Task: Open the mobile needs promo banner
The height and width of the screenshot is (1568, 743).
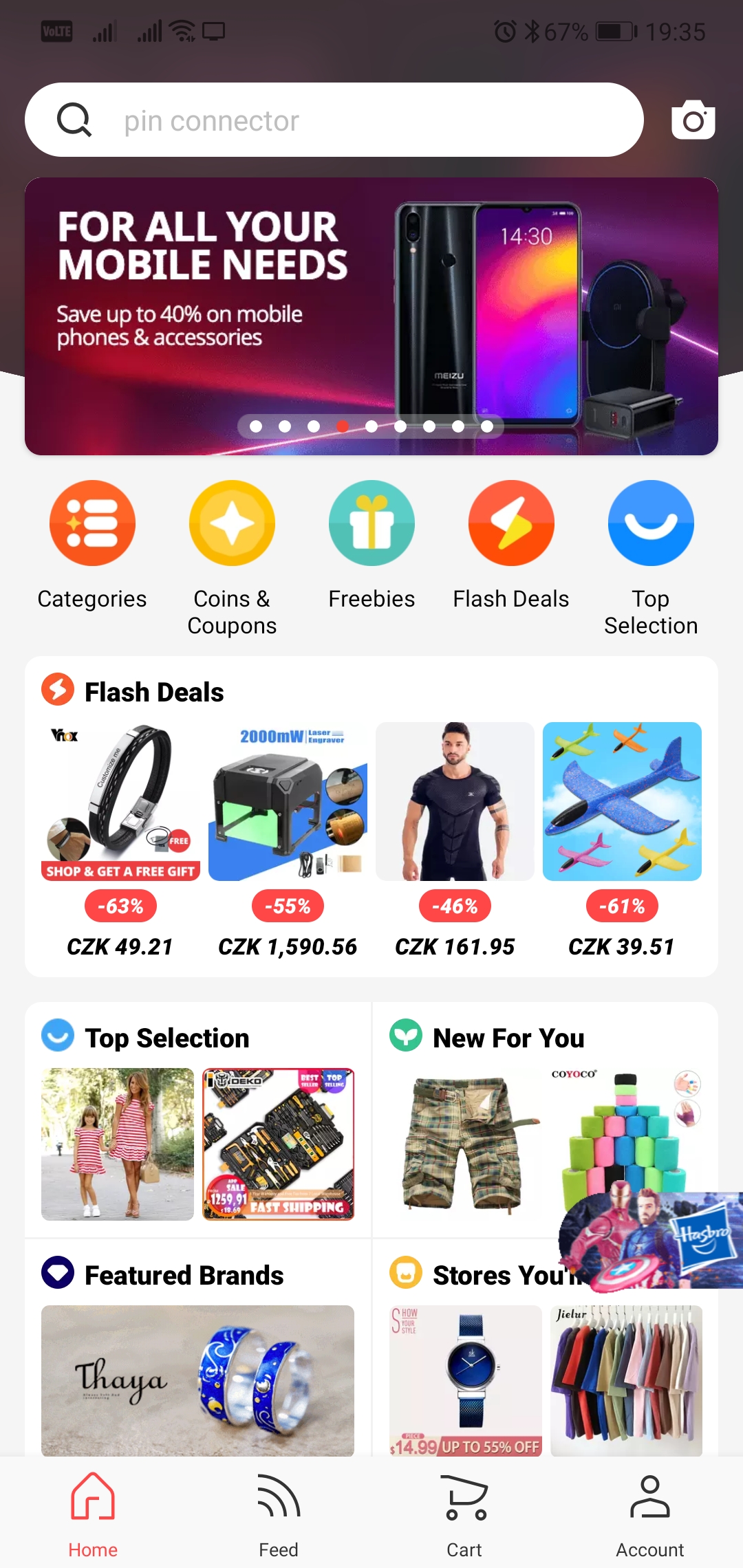Action: pyautogui.click(x=371, y=316)
